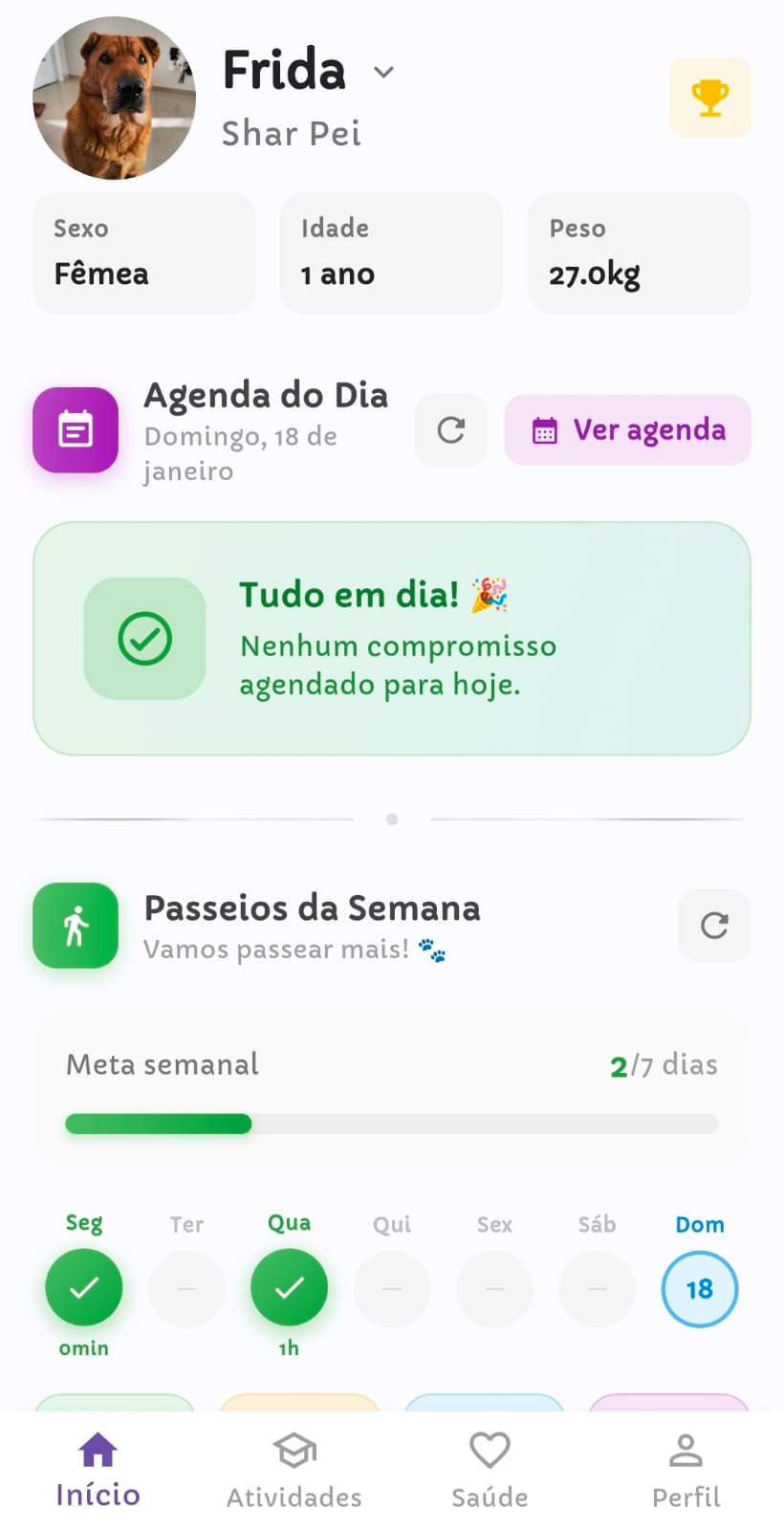Open Saturday's walk status marker

click(596, 1288)
